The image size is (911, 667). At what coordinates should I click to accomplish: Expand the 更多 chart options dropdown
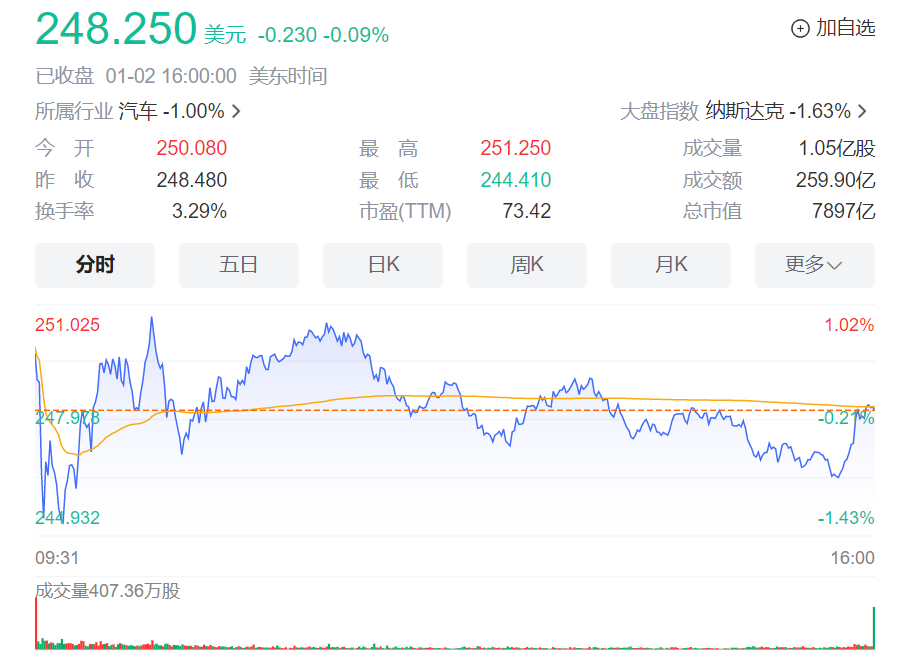[814, 265]
